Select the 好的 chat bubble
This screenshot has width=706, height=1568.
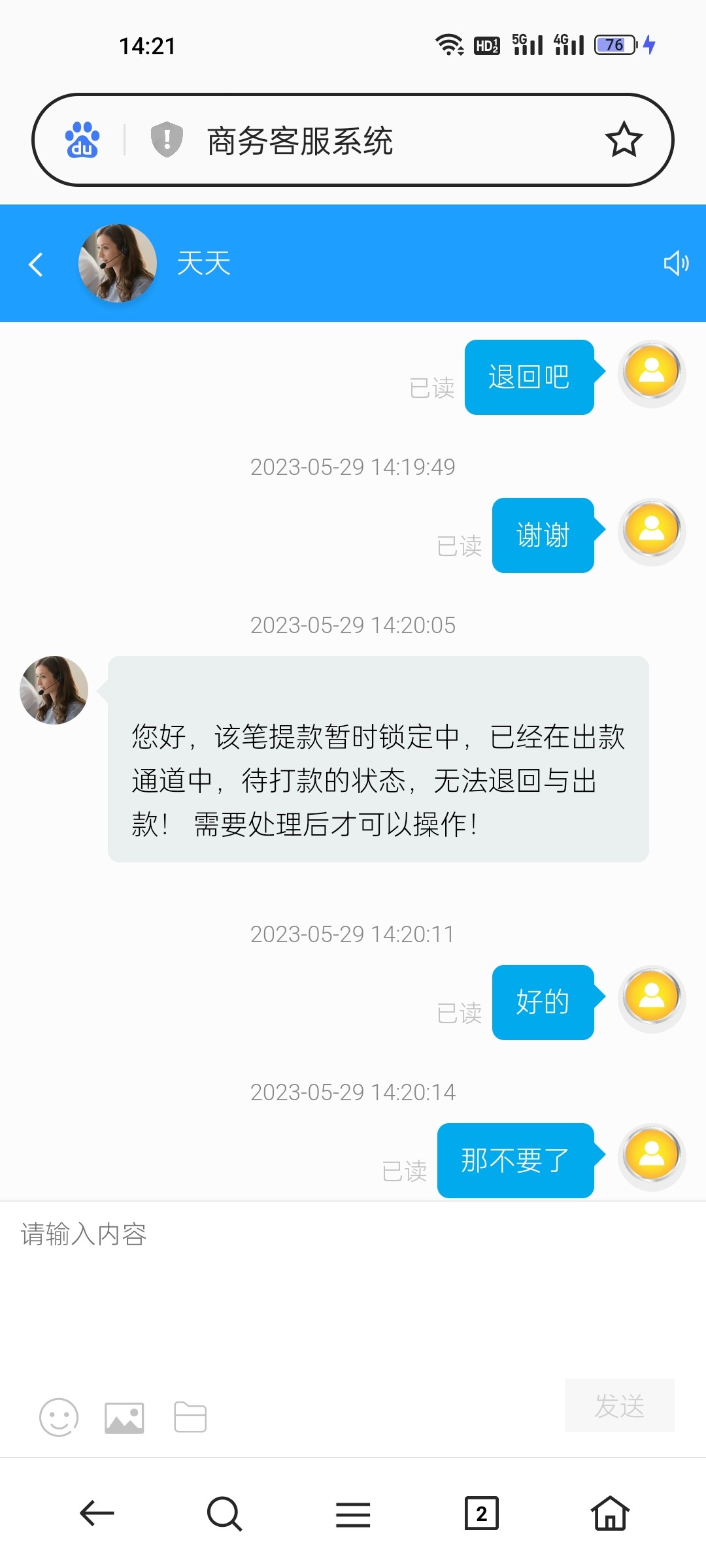[543, 1001]
